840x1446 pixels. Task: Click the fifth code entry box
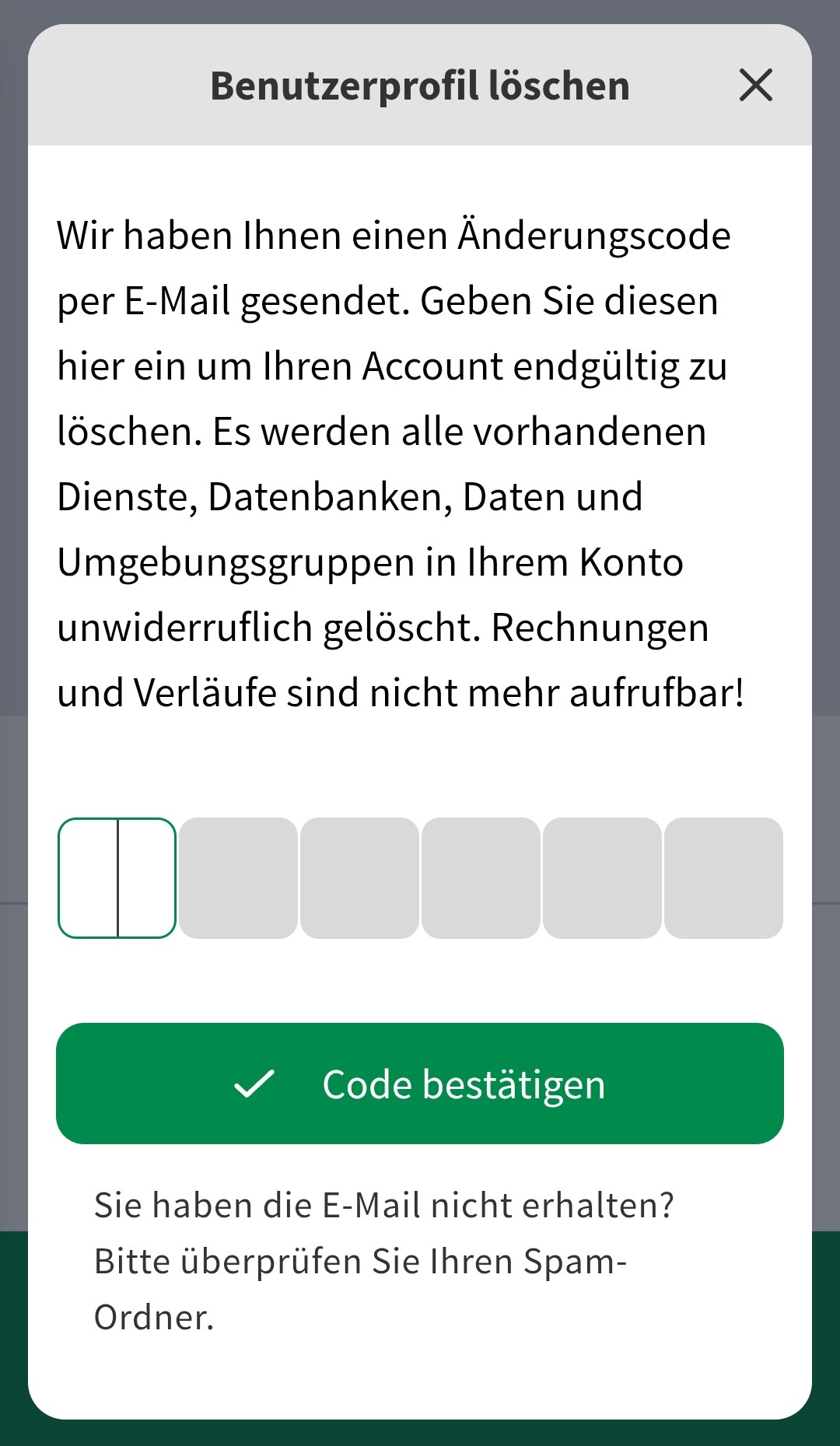[x=602, y=877]
